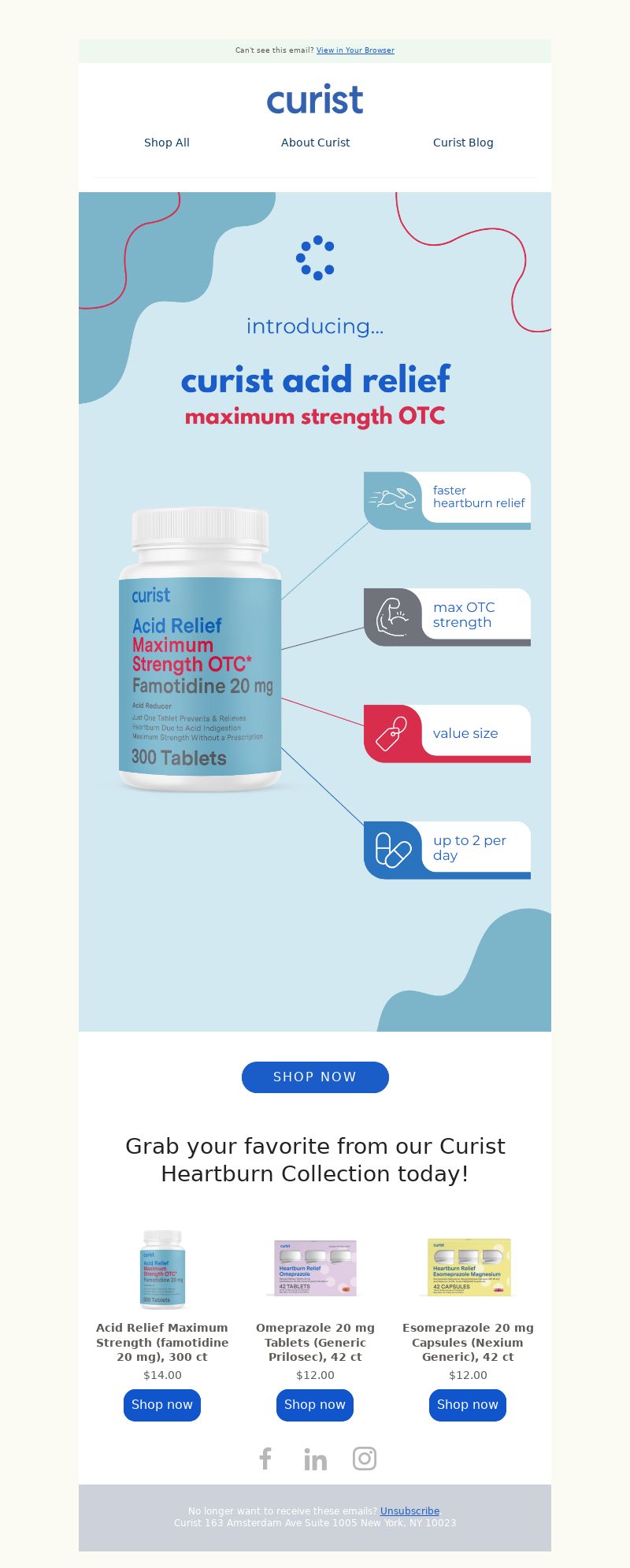The height and width of the screenshot is (1568, 630).
Task: Go to Shop All
Action: (x=167, y=143)
